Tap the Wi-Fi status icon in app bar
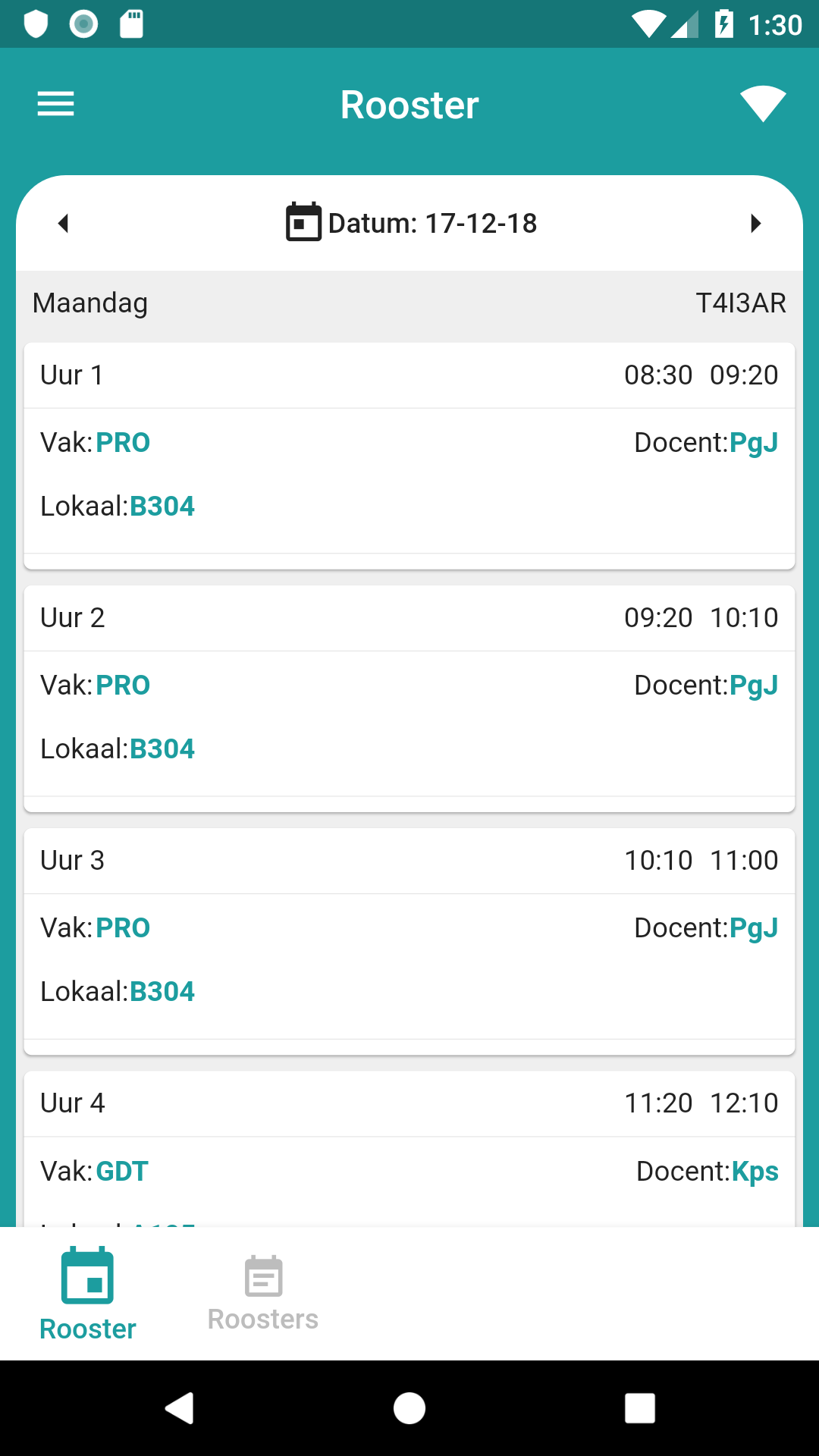The width and height of the screenshot is (819, 1456). pos(763,104)
